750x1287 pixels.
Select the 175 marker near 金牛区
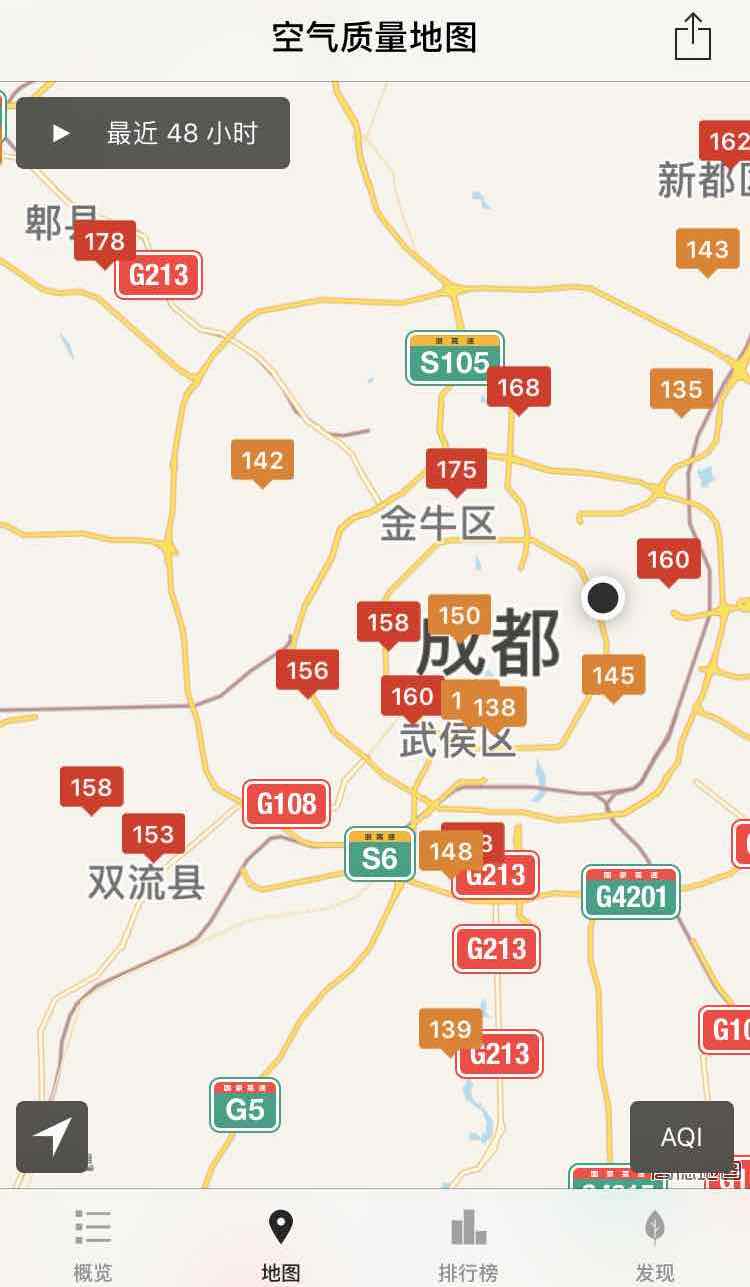pyautogui.click(x=456, y=469)
